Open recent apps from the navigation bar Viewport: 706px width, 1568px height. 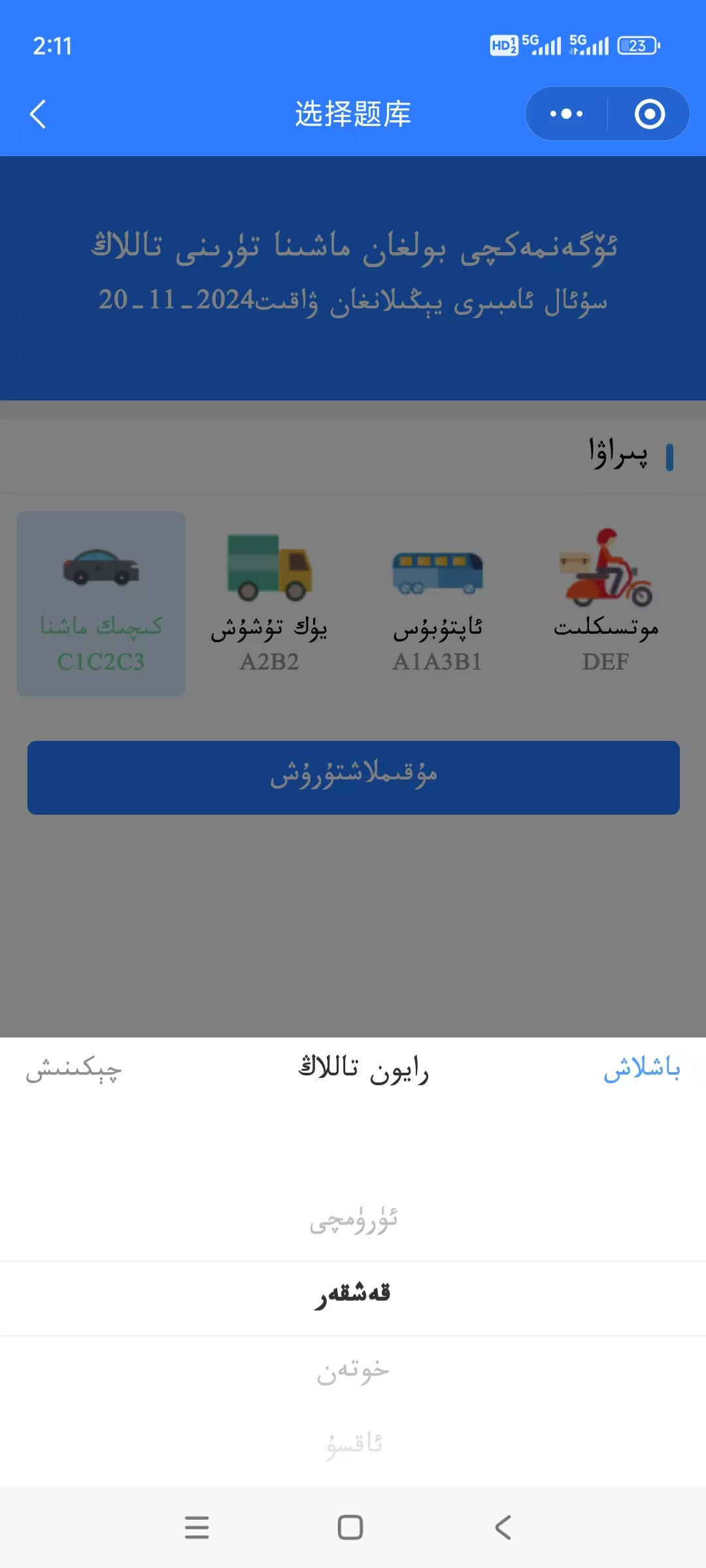click(x=197, y=1527)
